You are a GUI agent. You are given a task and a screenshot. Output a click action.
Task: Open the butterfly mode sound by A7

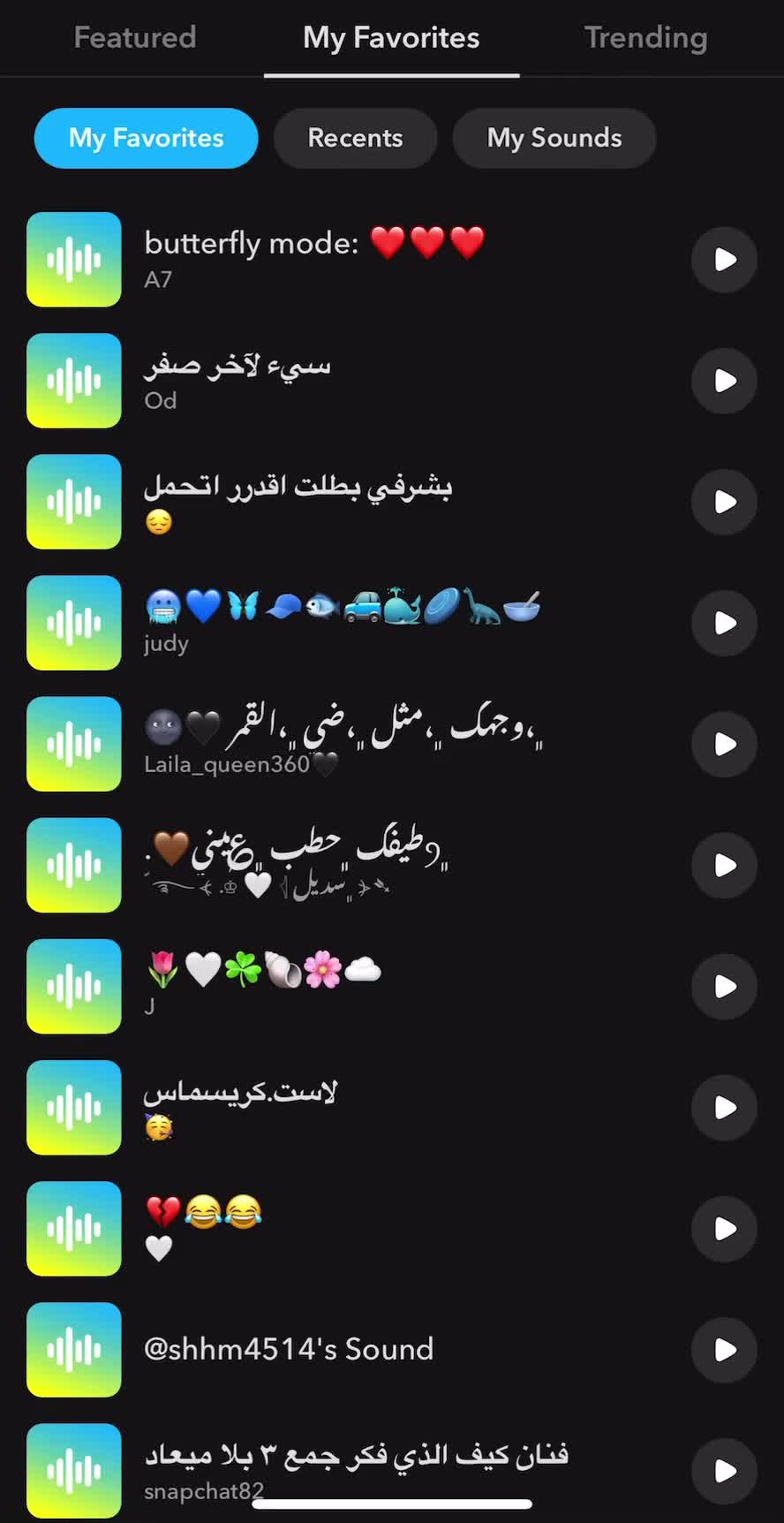pos(313,258)
